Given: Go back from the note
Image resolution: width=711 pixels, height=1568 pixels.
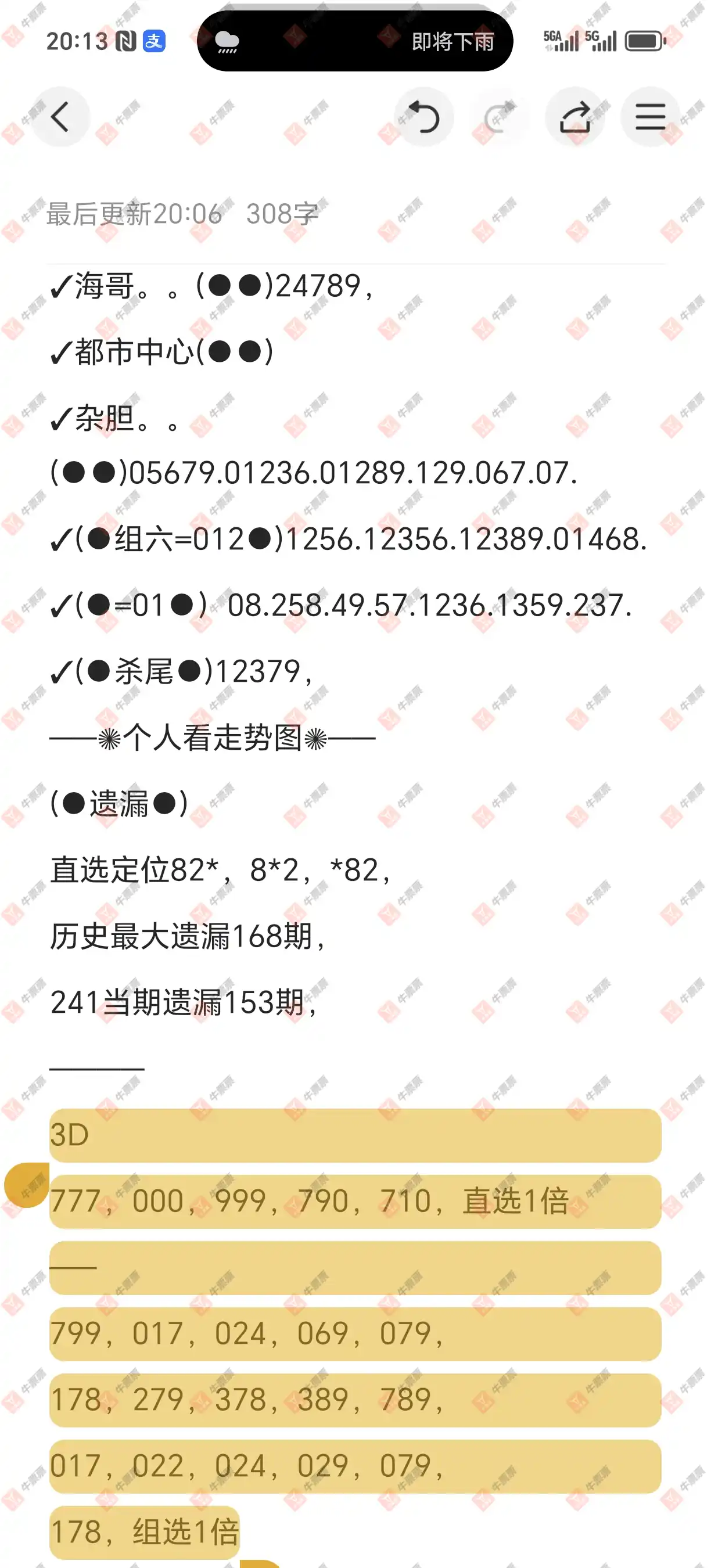Looking at the screenshot, I should pyautogui.click(x=60, y=117).
